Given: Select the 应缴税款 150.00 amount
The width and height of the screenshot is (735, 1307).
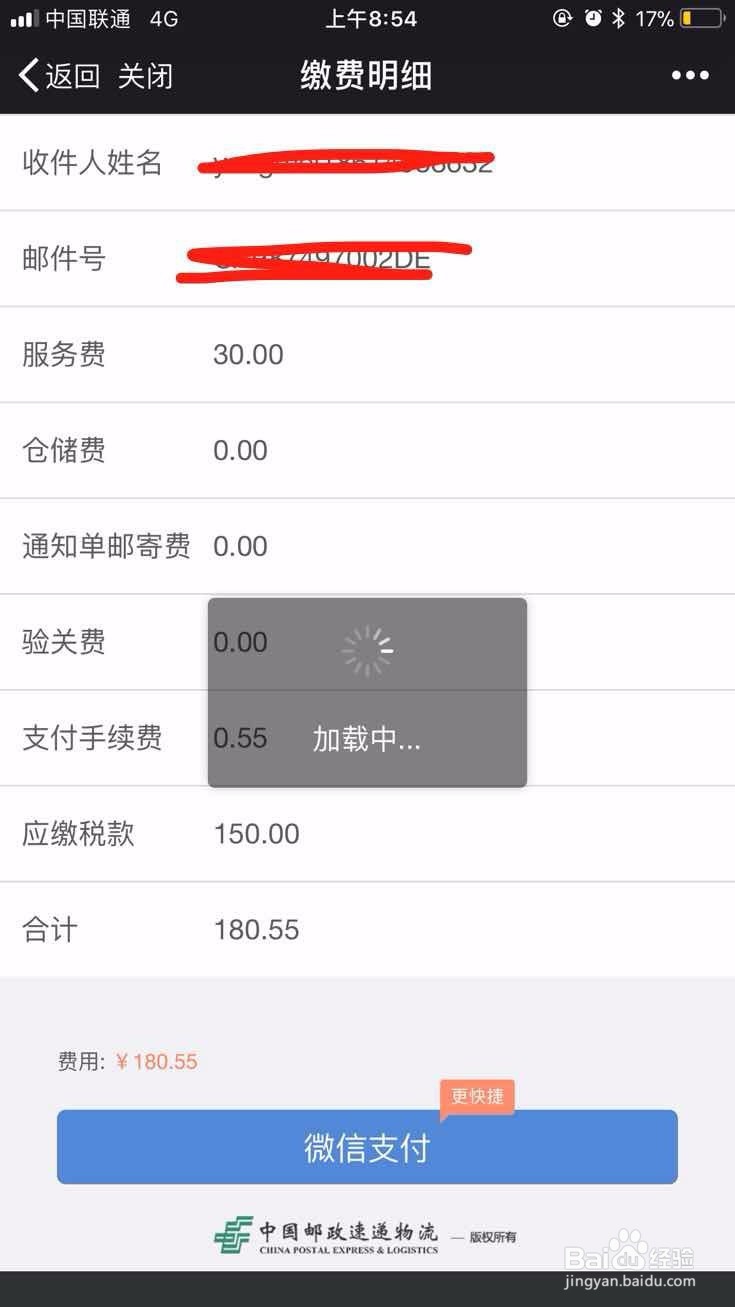Looking at the screenshot, I should [x=256, y=833].
